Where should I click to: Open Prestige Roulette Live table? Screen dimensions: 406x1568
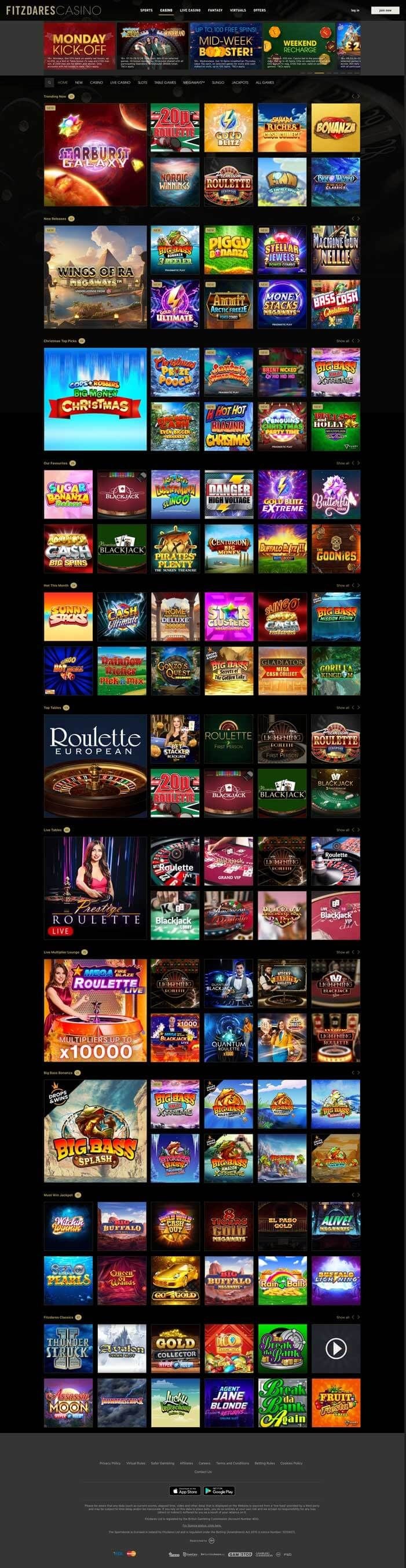pyautogui.click(x=95, y=888)
